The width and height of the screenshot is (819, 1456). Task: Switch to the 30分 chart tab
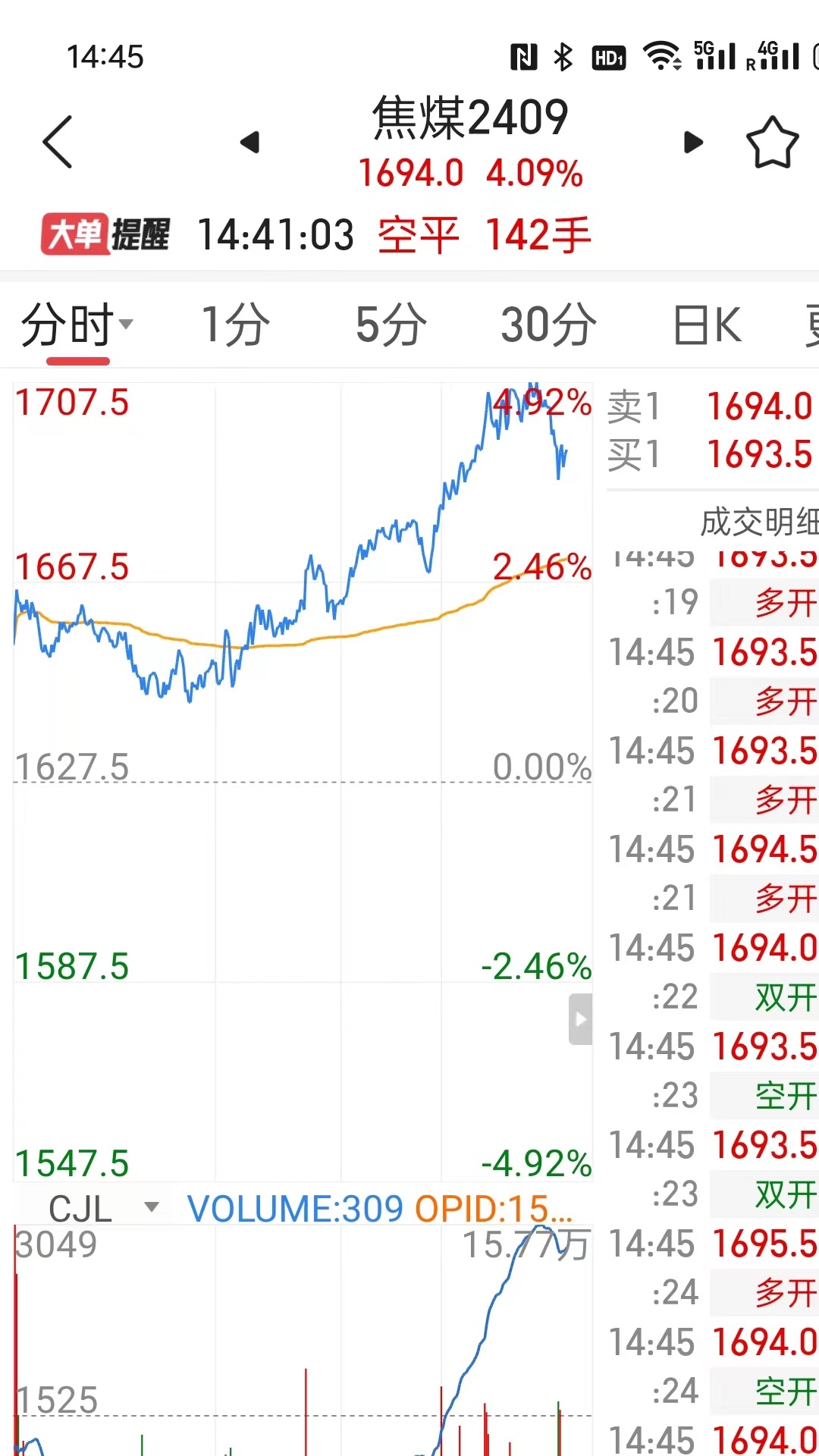[548, 325]
